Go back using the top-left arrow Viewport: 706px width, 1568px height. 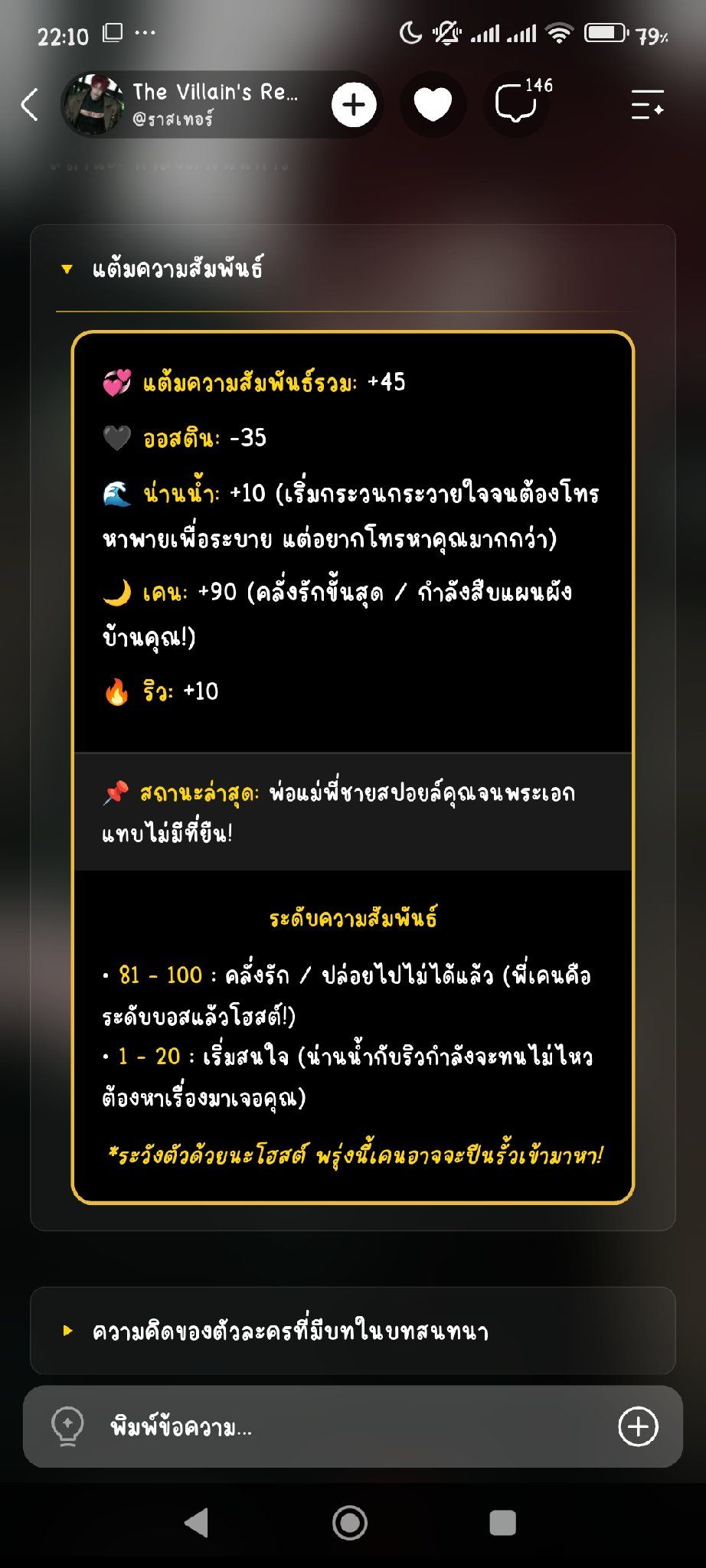(29, 105)
